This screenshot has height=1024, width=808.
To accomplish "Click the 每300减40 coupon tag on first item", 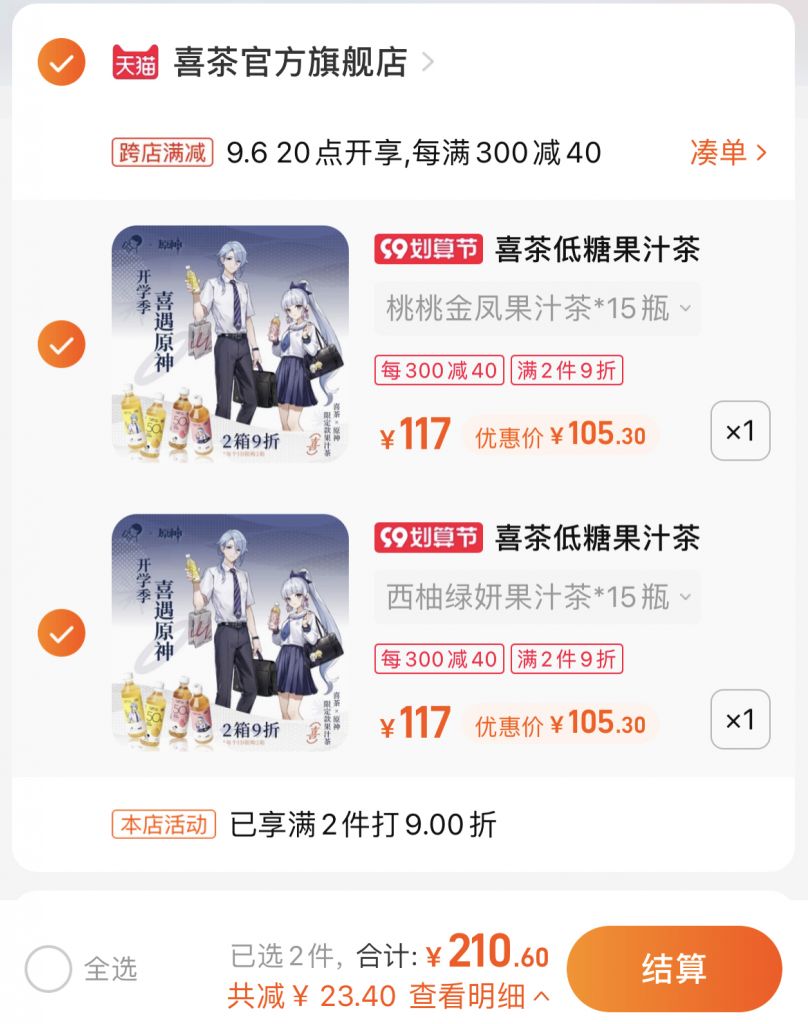I will tap(437, 370).
